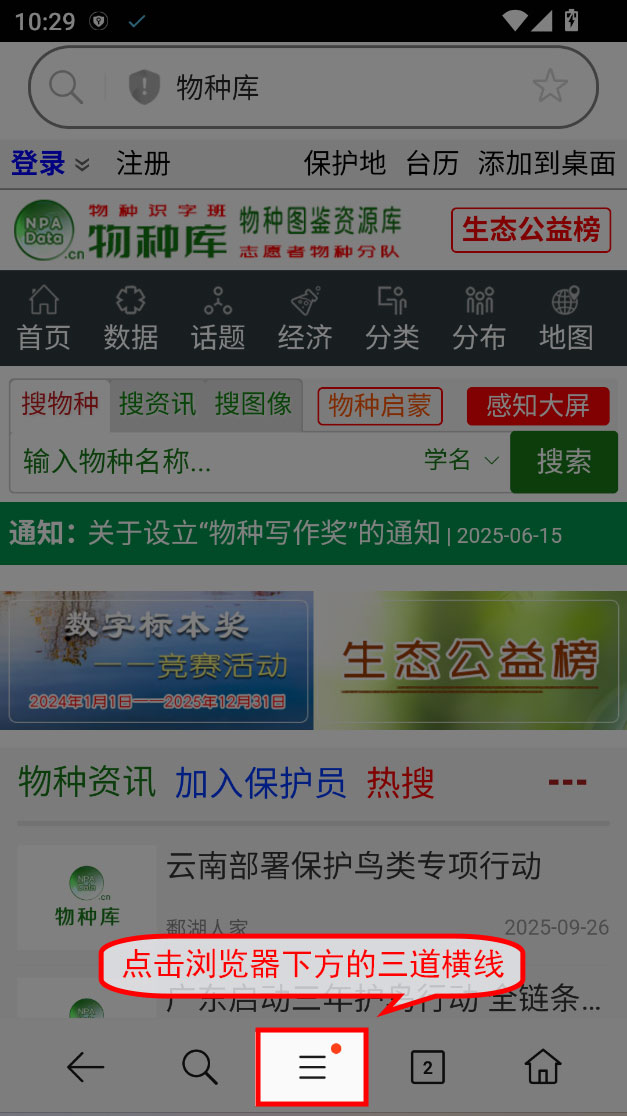The image size is (627, 1116).
Task: Open the 添加到桌面 link
Action: pyautogui.click(x=546, y=163)
